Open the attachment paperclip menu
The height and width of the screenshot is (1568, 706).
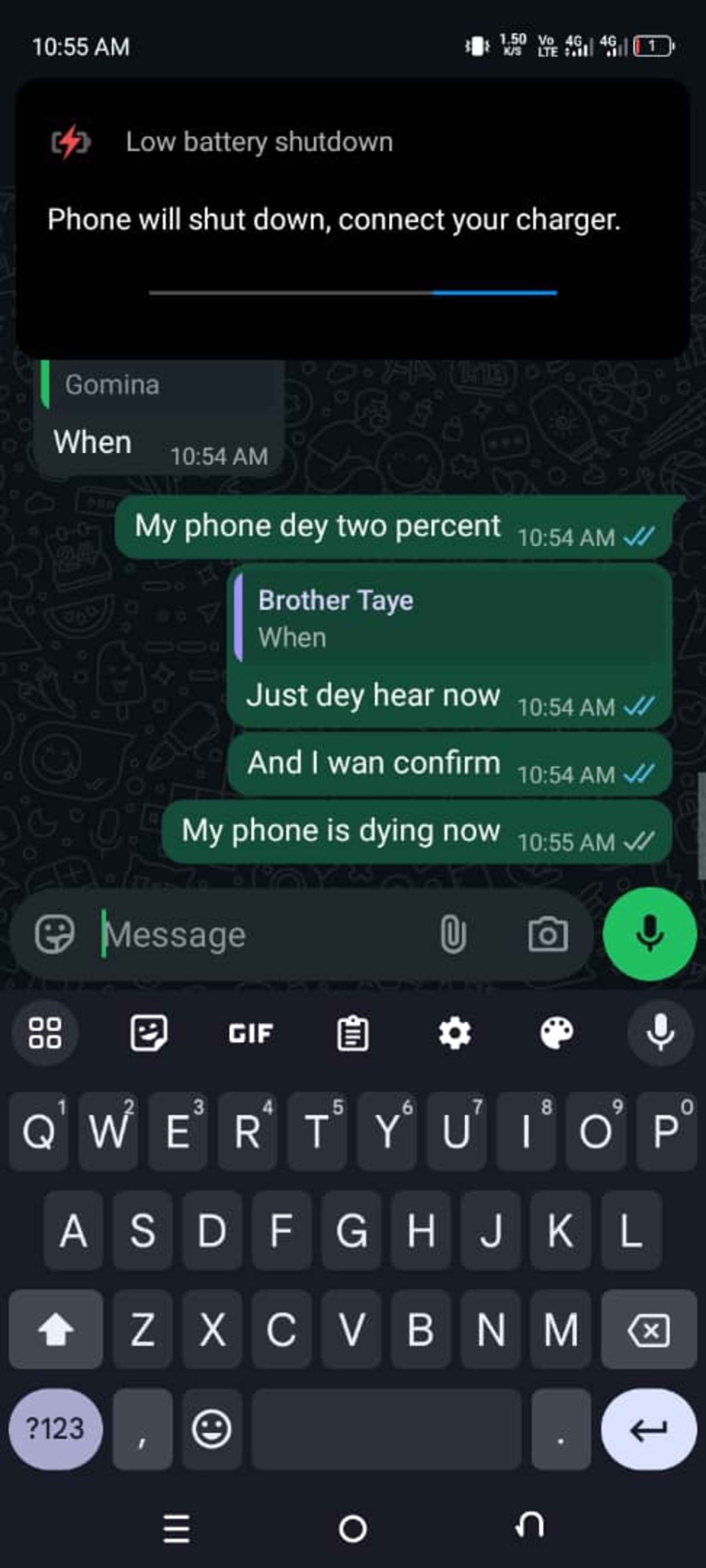tap(453, 934)
